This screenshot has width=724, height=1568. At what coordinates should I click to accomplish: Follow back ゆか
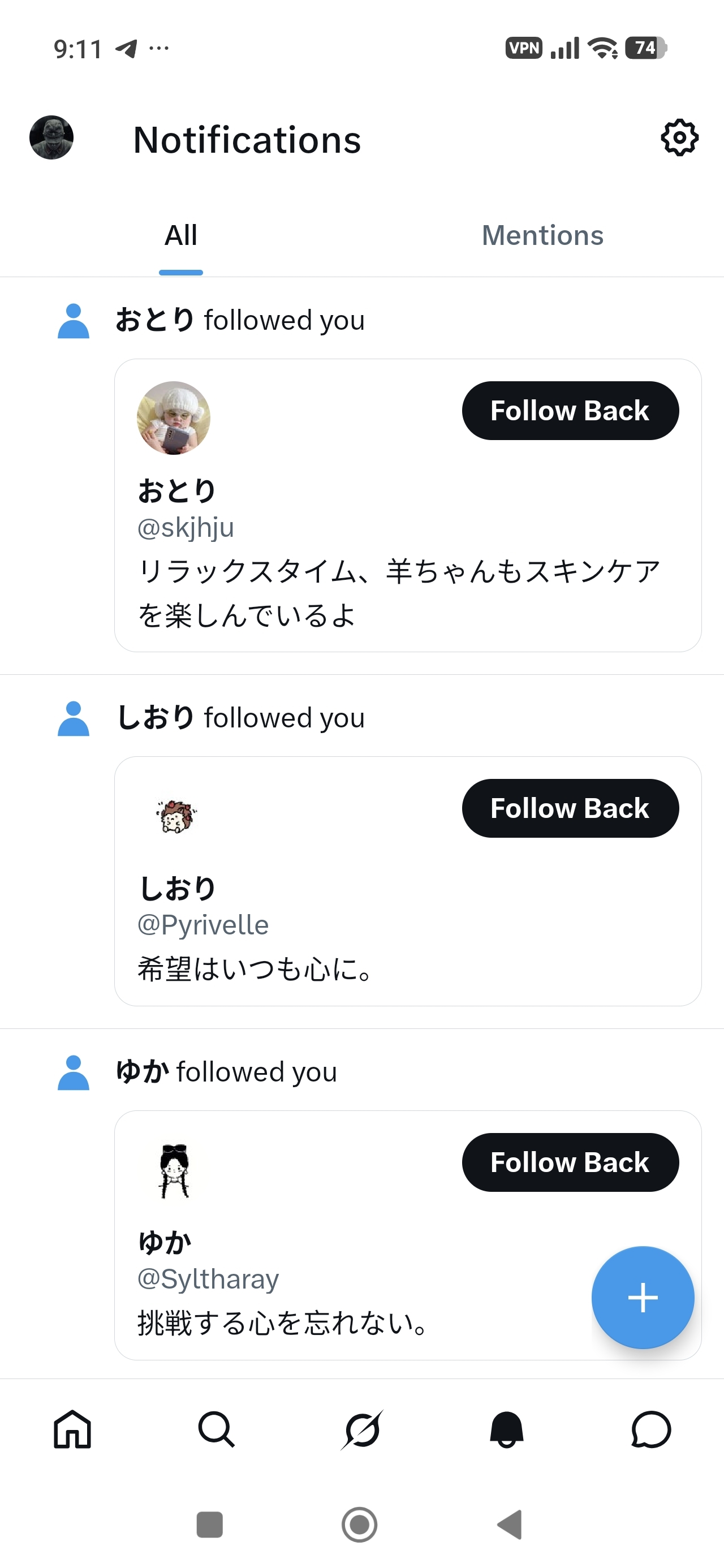pyautogui.click(x=570, y=1162)
